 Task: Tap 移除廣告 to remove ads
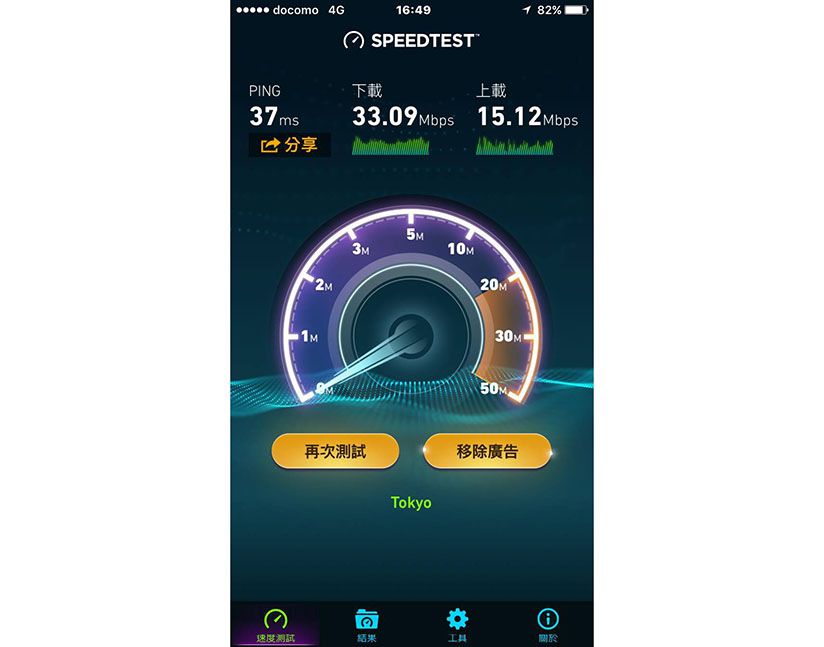tap(487, 451)
